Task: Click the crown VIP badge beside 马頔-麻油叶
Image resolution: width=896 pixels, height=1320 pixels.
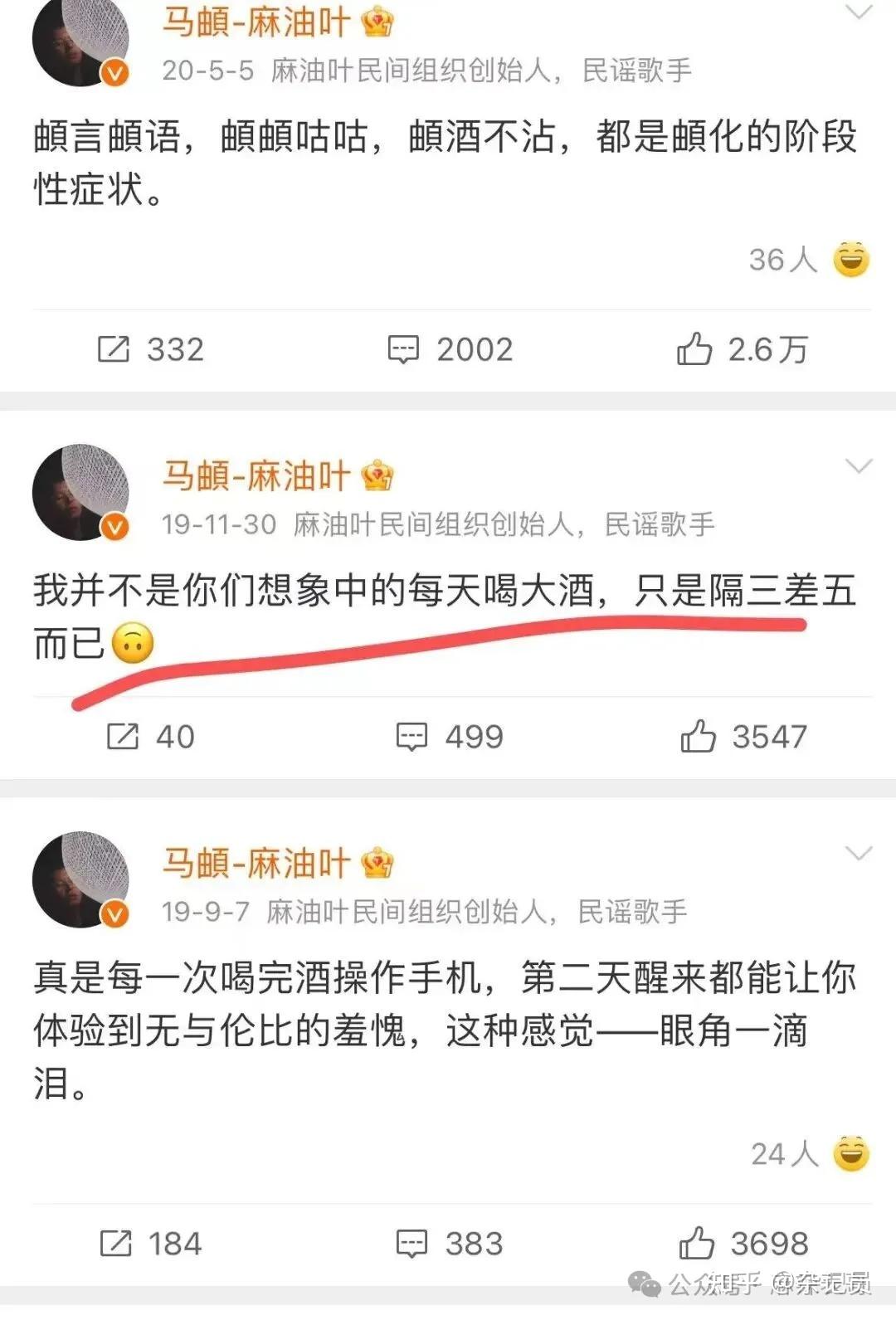Action: [x=377, y=22]
